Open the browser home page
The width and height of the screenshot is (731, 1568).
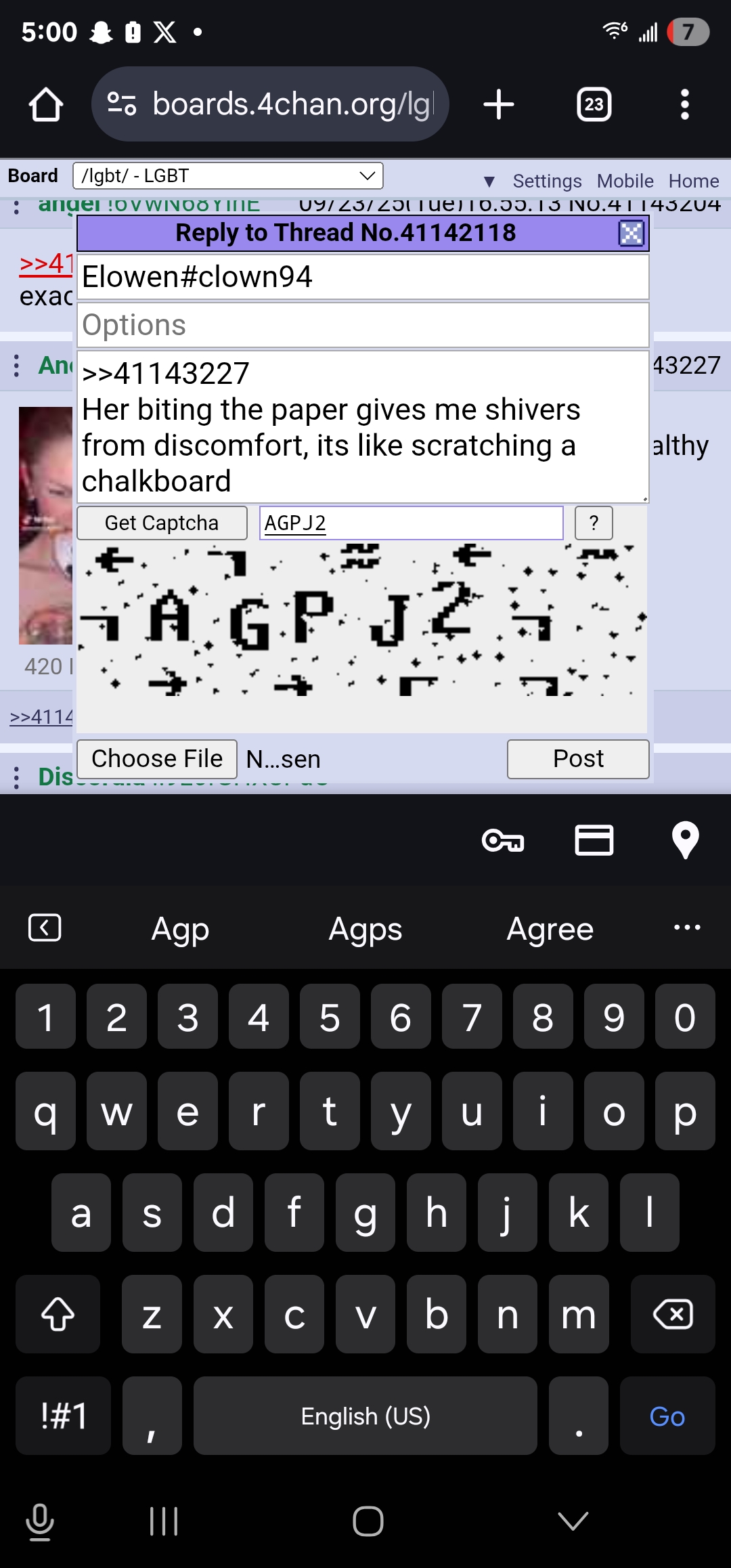pos(46,104)
